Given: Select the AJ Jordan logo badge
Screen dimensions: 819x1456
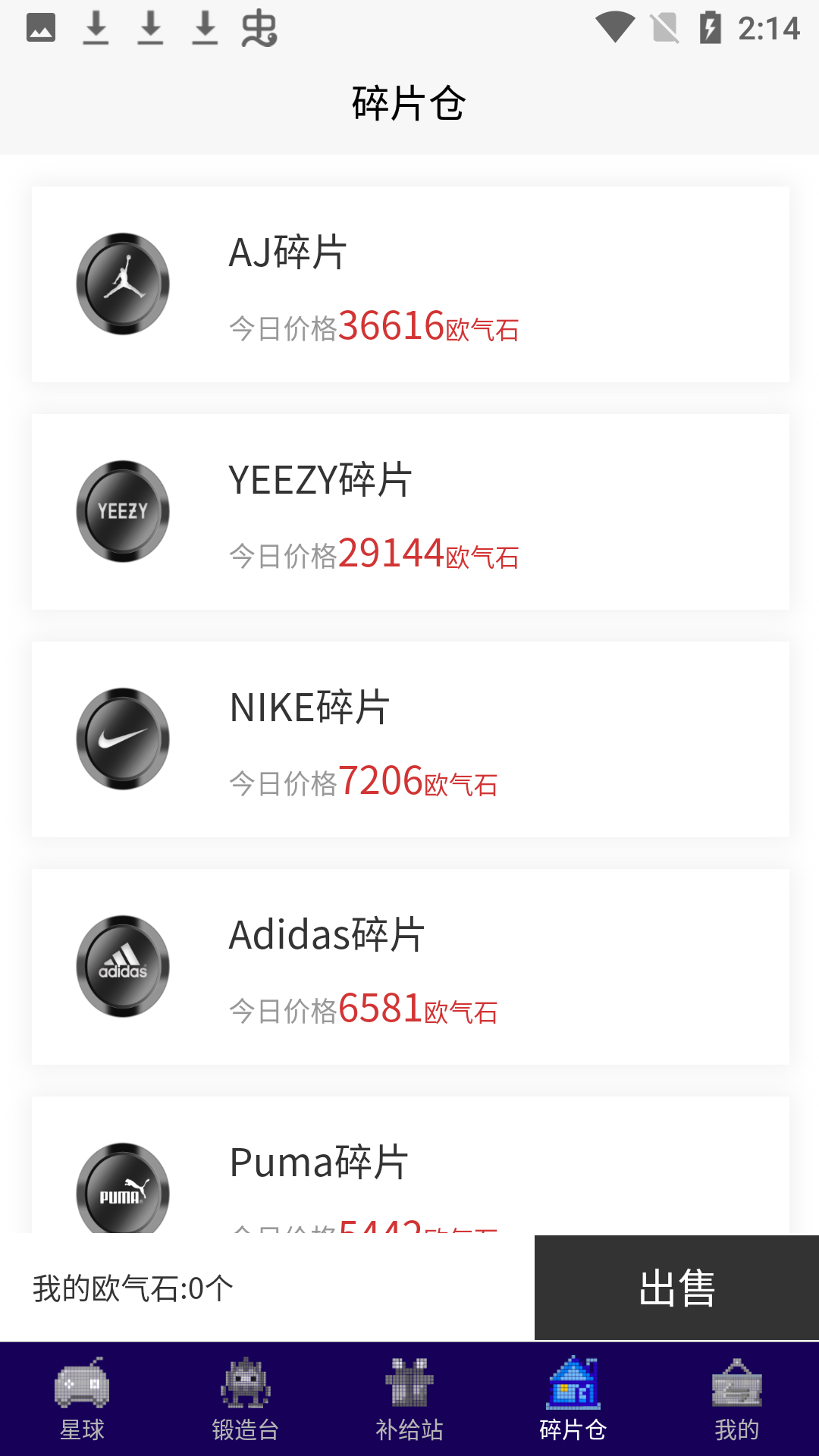Looking at the screenshot, I should pyautogui.click(x=123, y=283).
